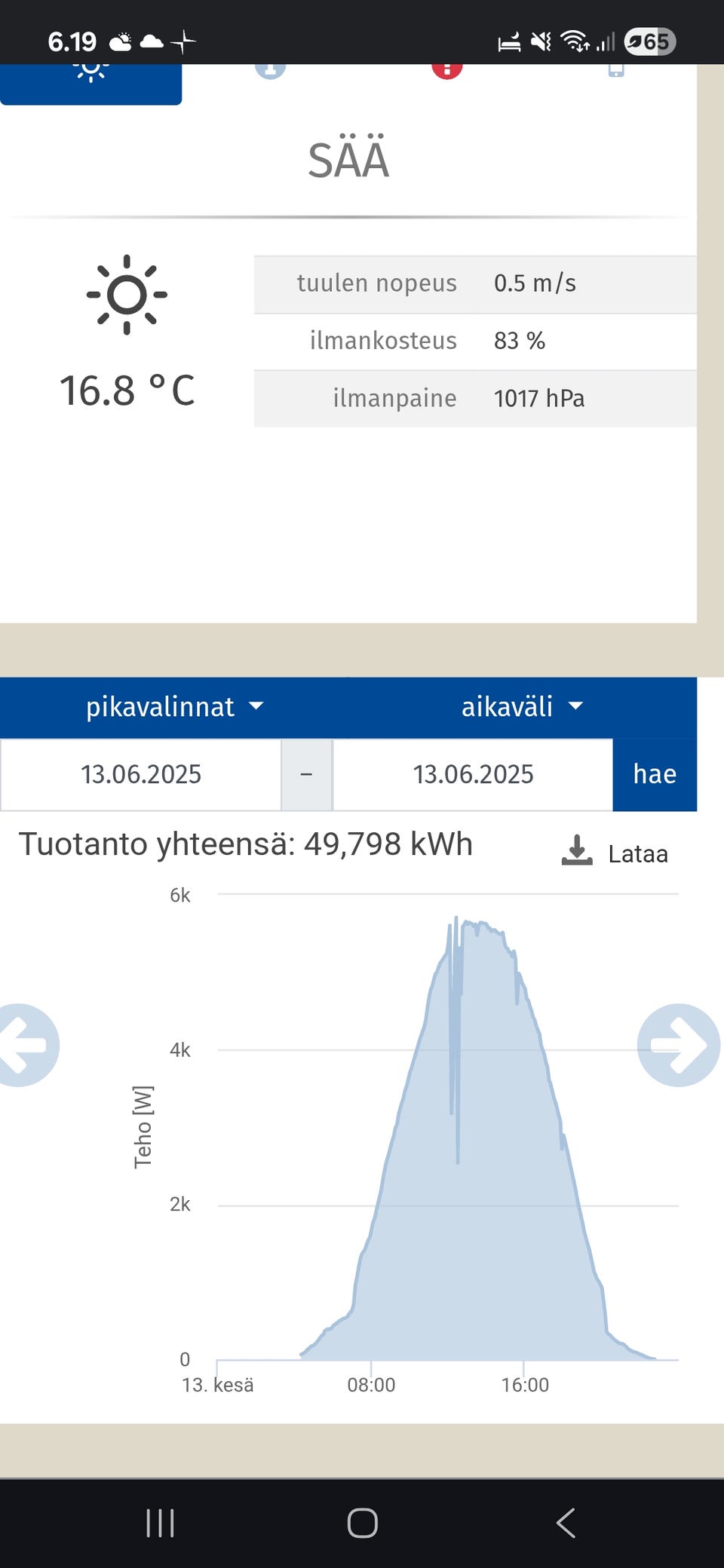Go to the previous day with left arrow

pyautogui.click(x=26, y=1045)
